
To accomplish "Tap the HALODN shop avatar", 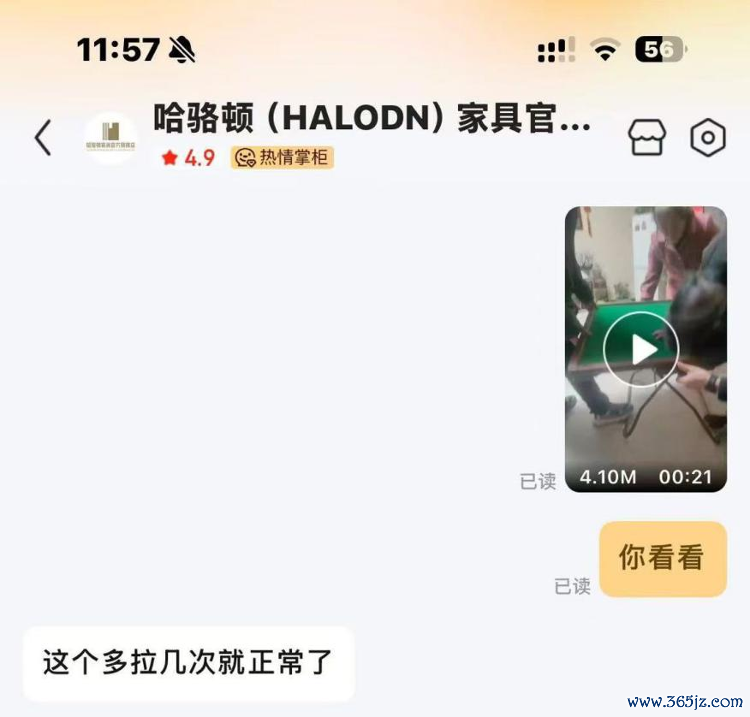I will coord(112,138).
